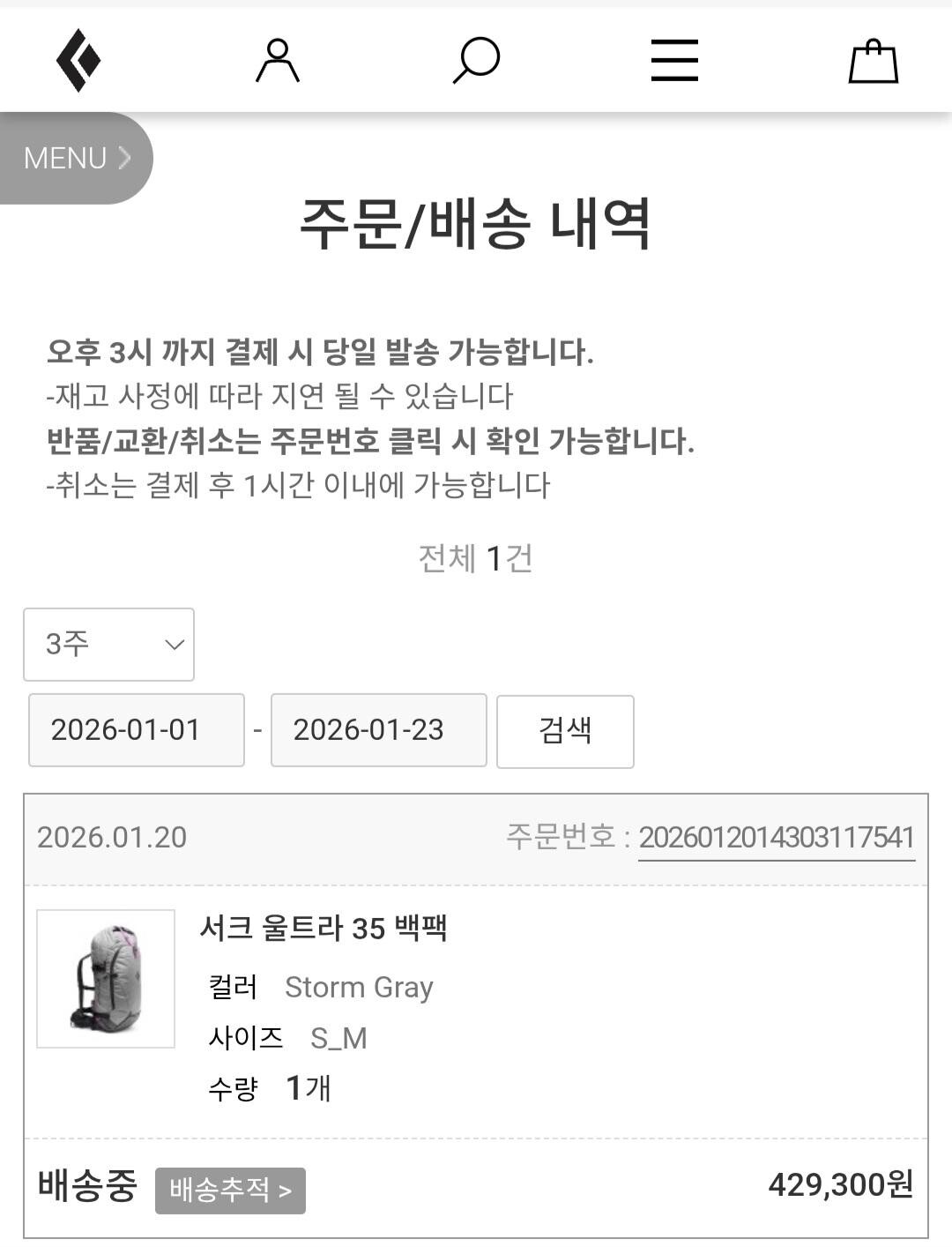Open the search magnifier

pyautogui.click(x=476, y=61)
